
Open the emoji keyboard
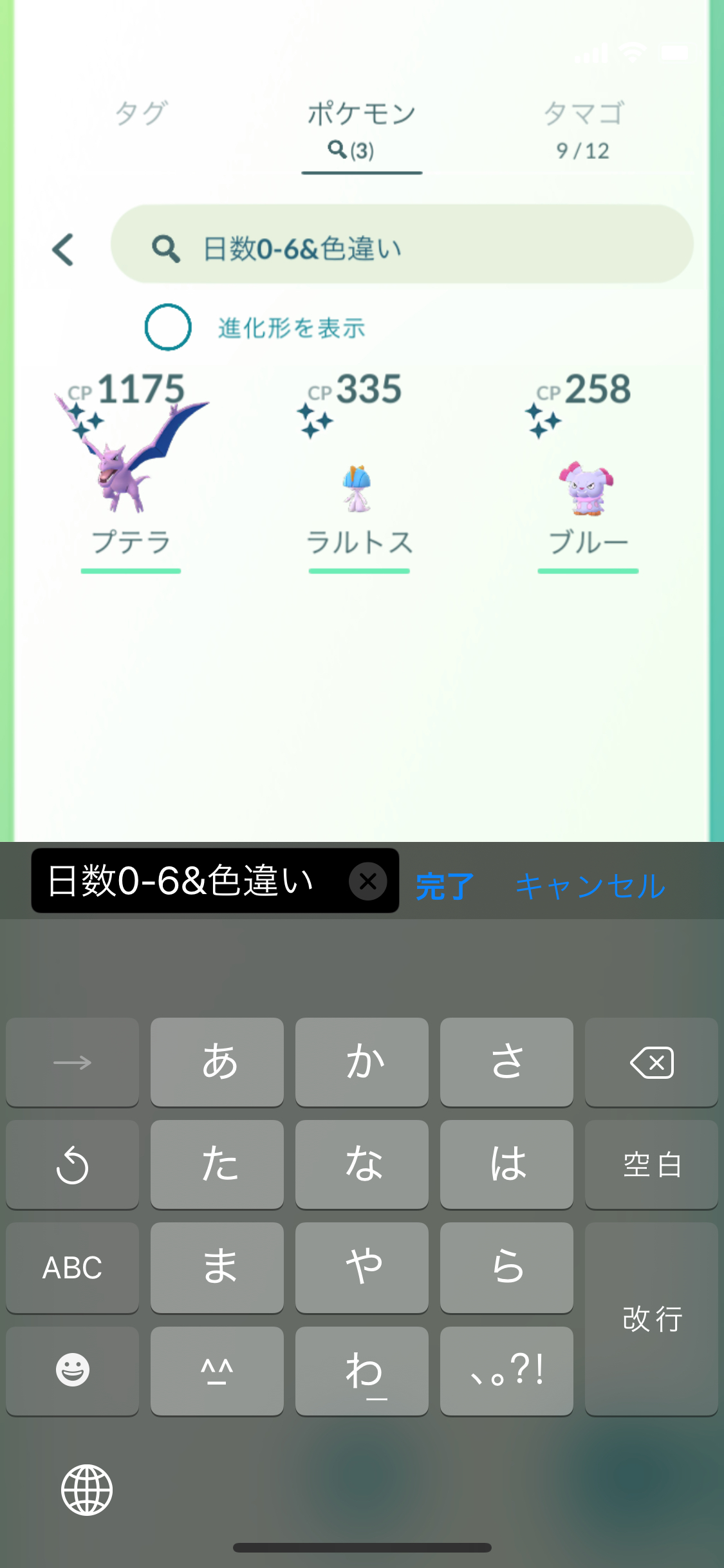72,1370
